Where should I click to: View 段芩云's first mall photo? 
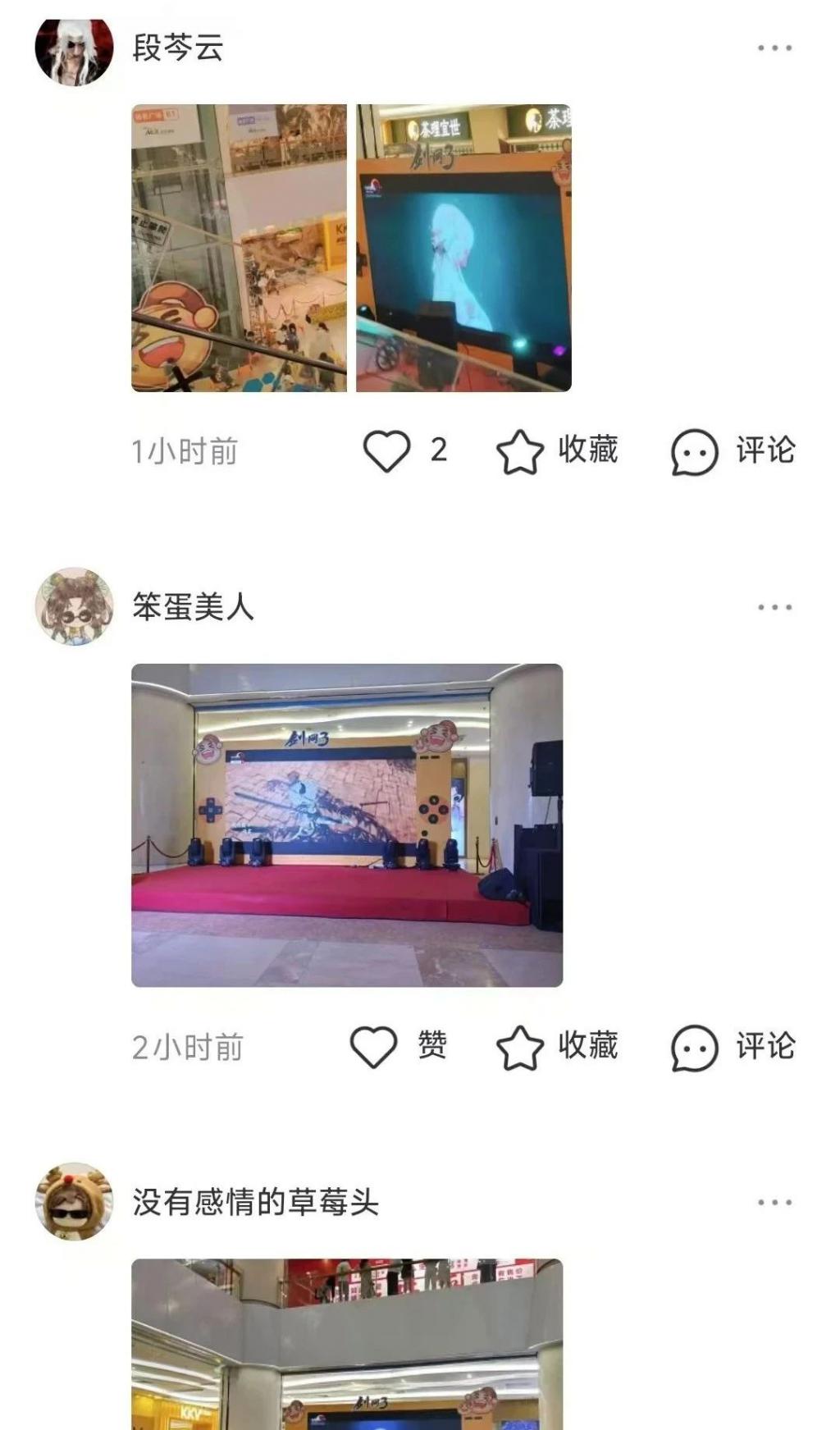[239, 248]
